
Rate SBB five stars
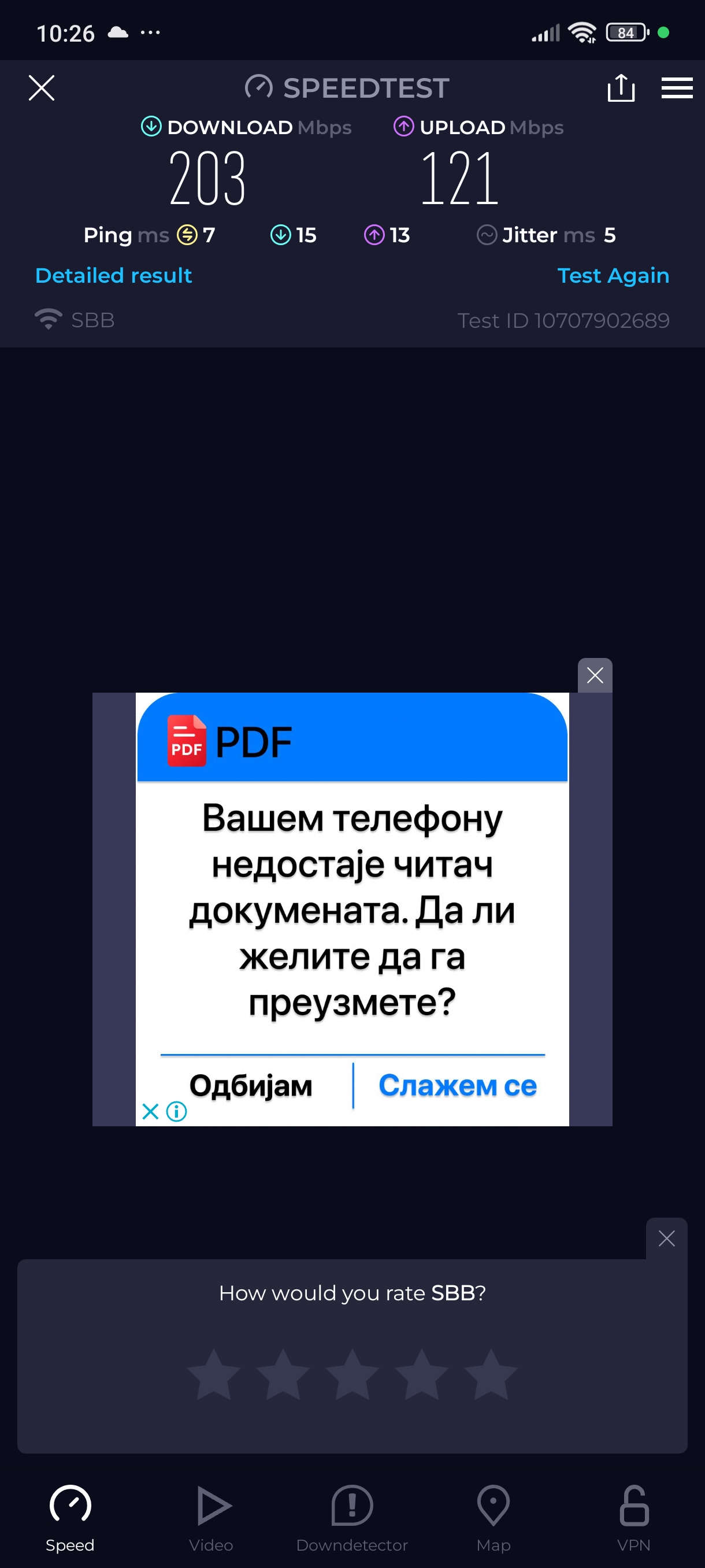point(491,1374)
